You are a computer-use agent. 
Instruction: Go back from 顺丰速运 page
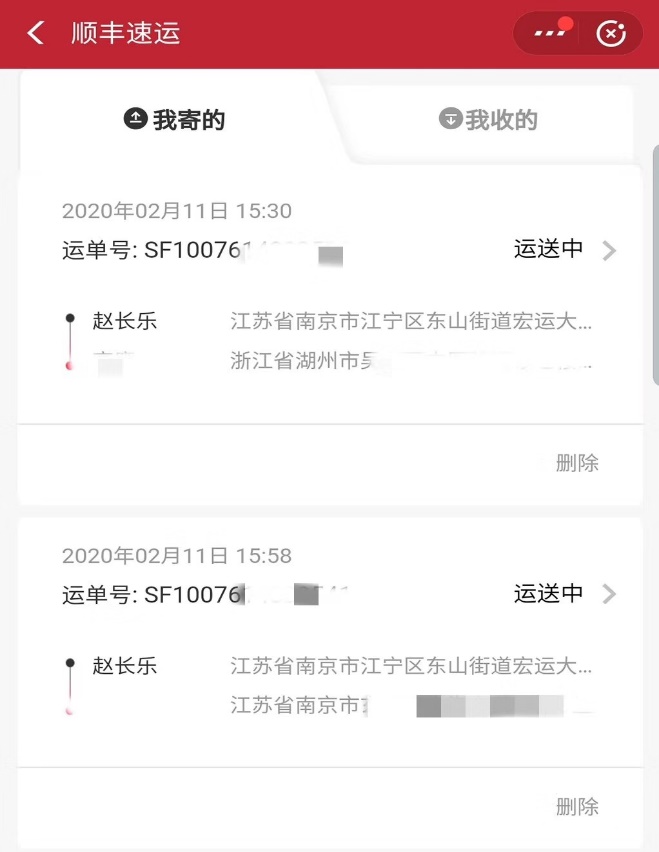(36, 33)
